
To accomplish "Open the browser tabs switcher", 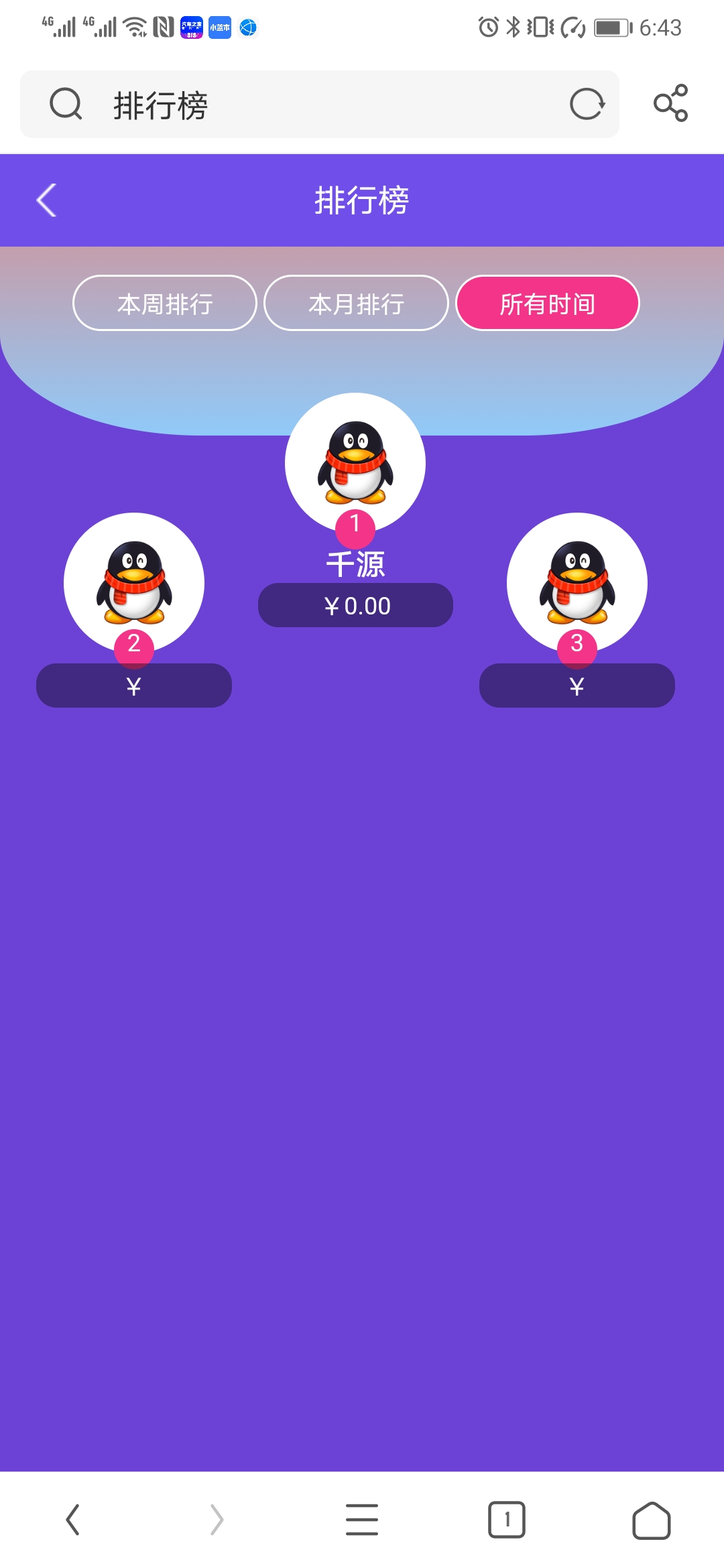I will 507,1519.
